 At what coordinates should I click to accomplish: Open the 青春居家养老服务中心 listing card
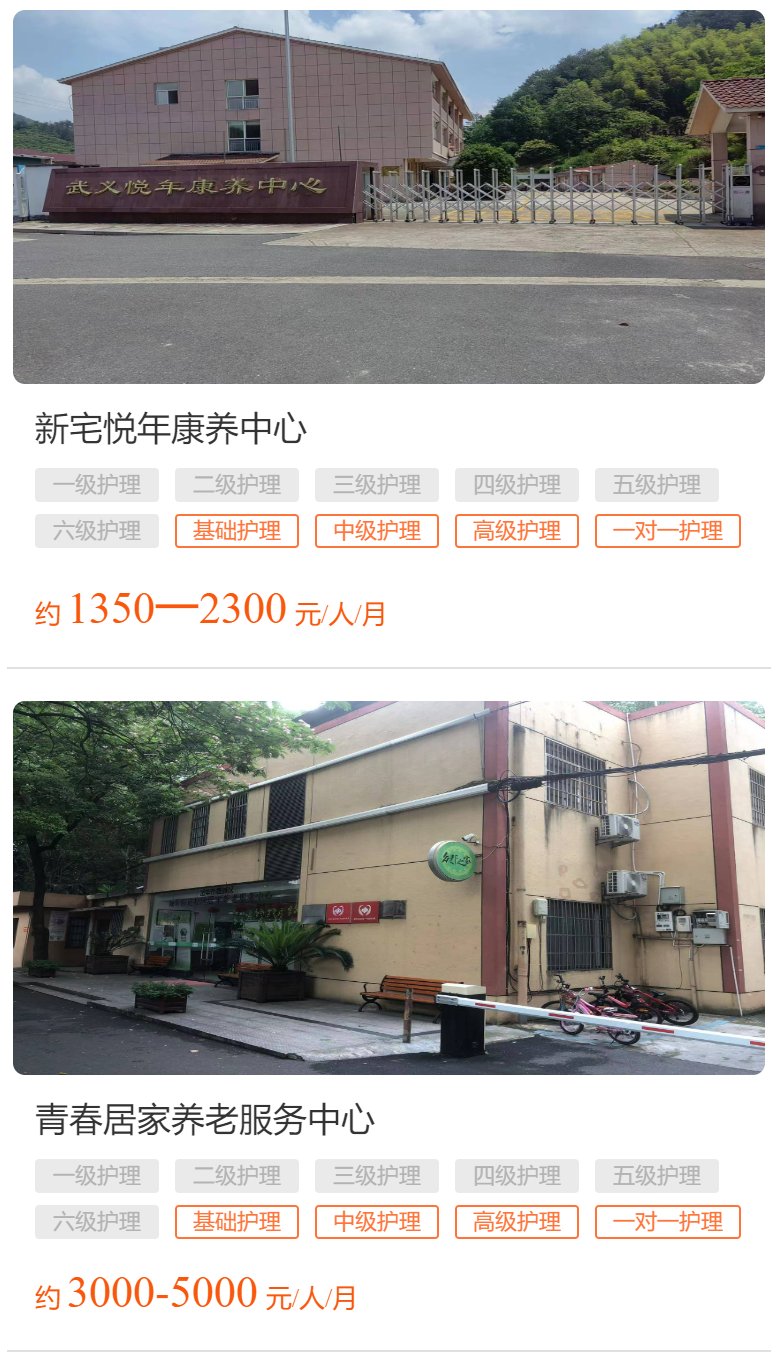tap(204, 1119)
